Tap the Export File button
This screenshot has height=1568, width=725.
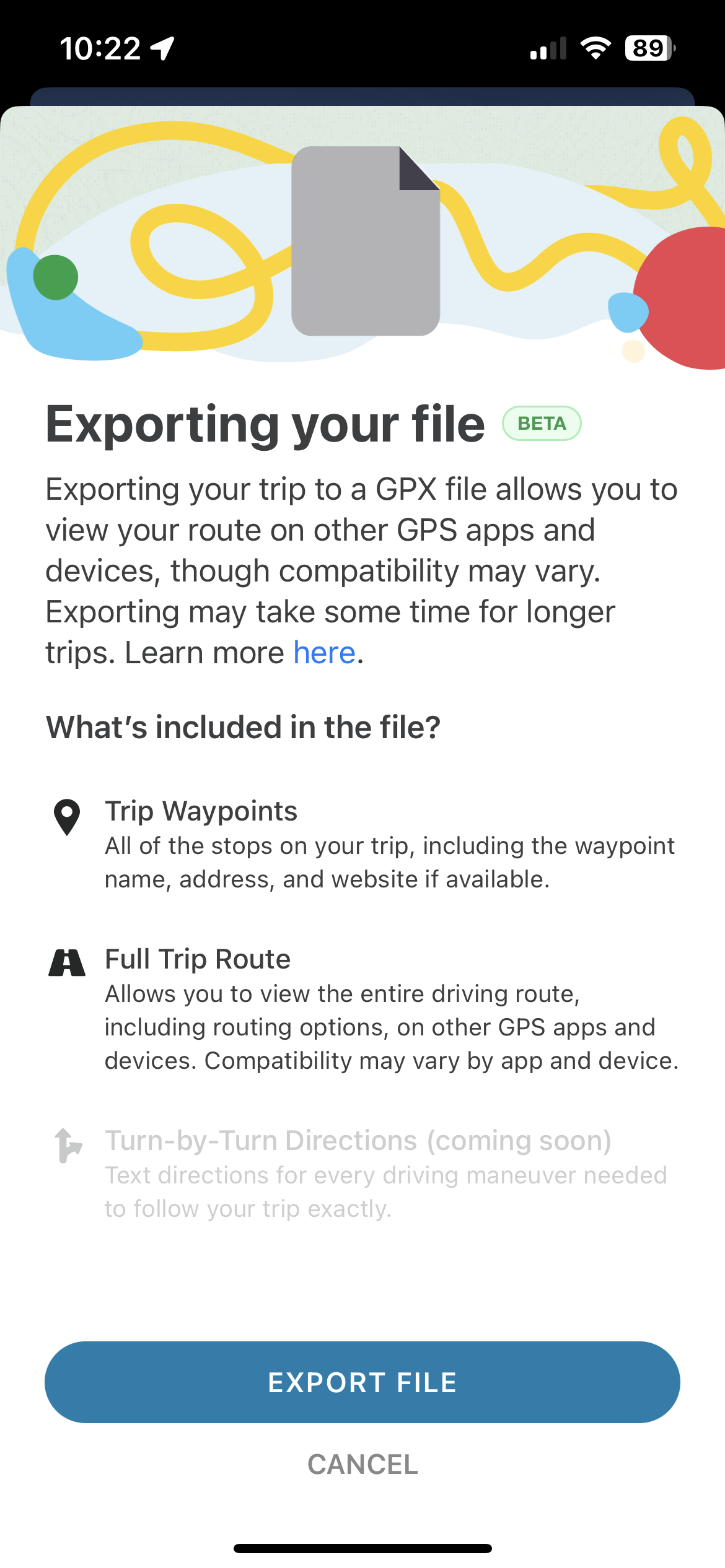[x=362, y=1382]
